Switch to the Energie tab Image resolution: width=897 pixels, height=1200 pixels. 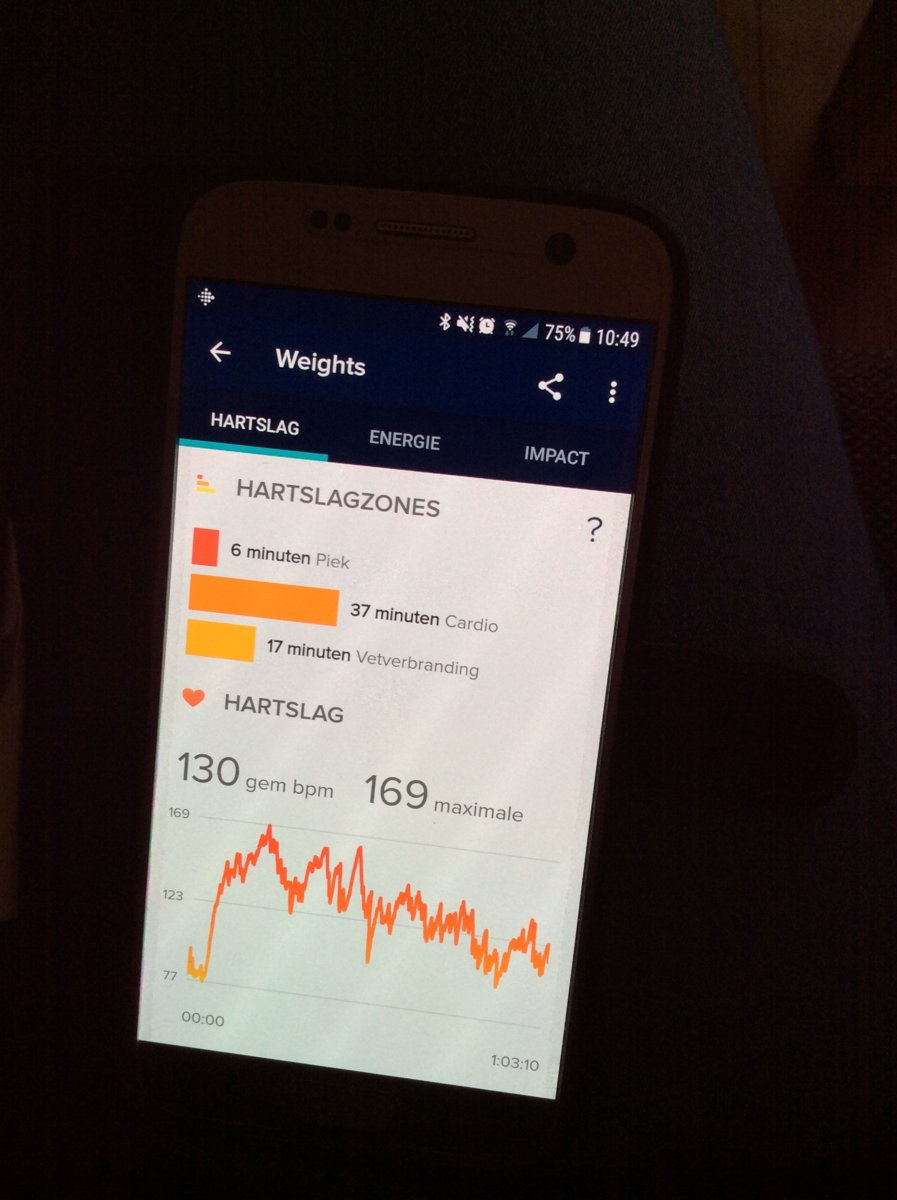coord(404,441)
